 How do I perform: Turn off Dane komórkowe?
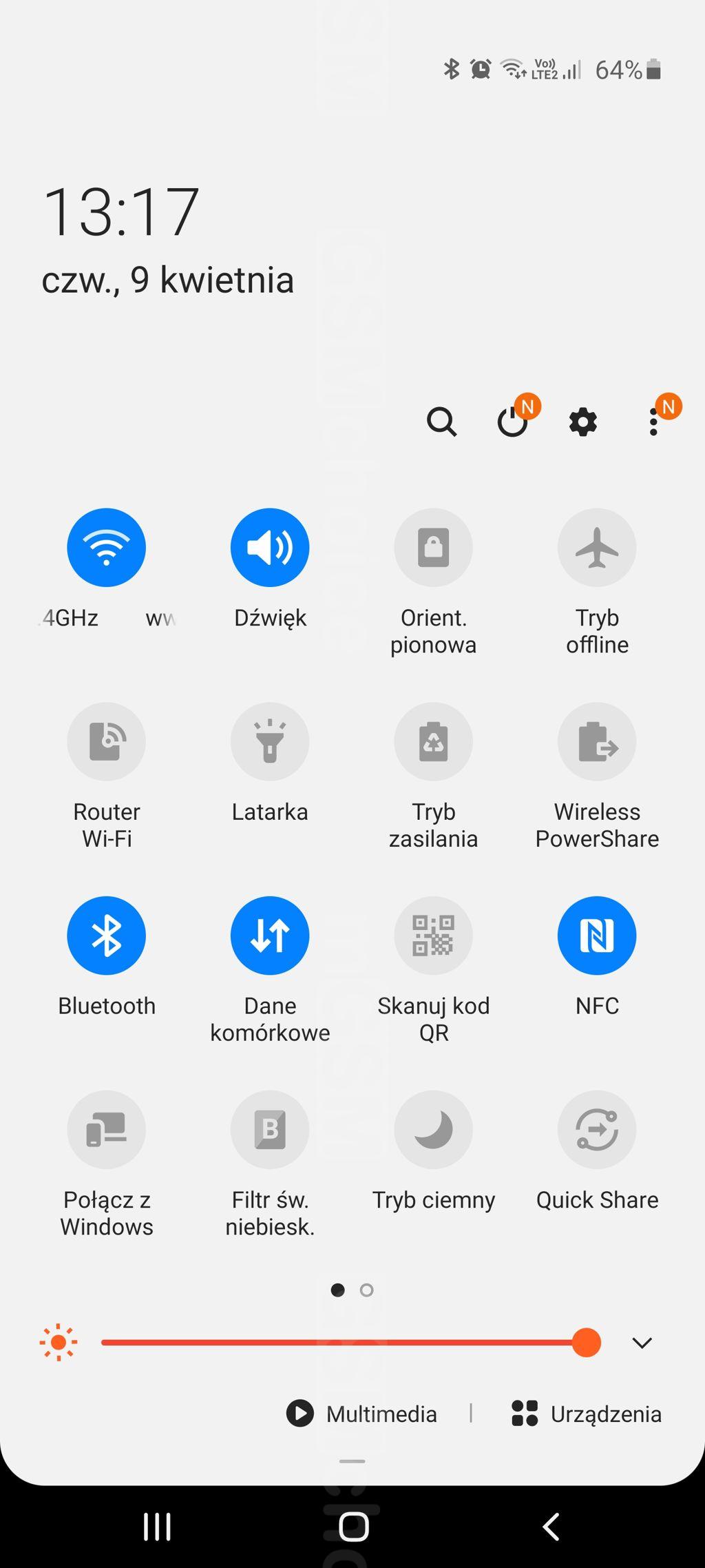[x=270, y=936]
